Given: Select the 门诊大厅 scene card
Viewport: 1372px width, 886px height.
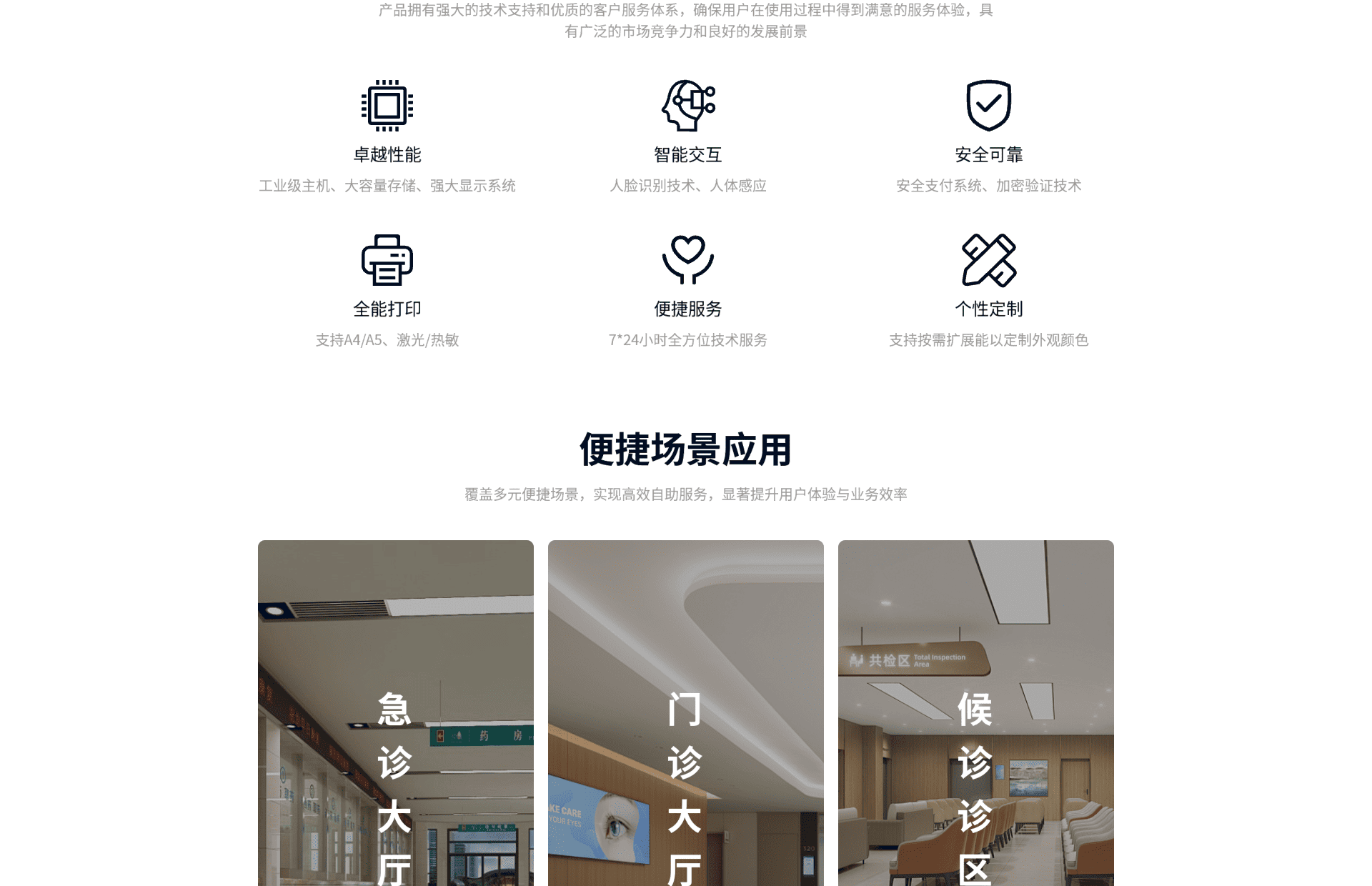Looking at the screenshot, I should point(685,713).
